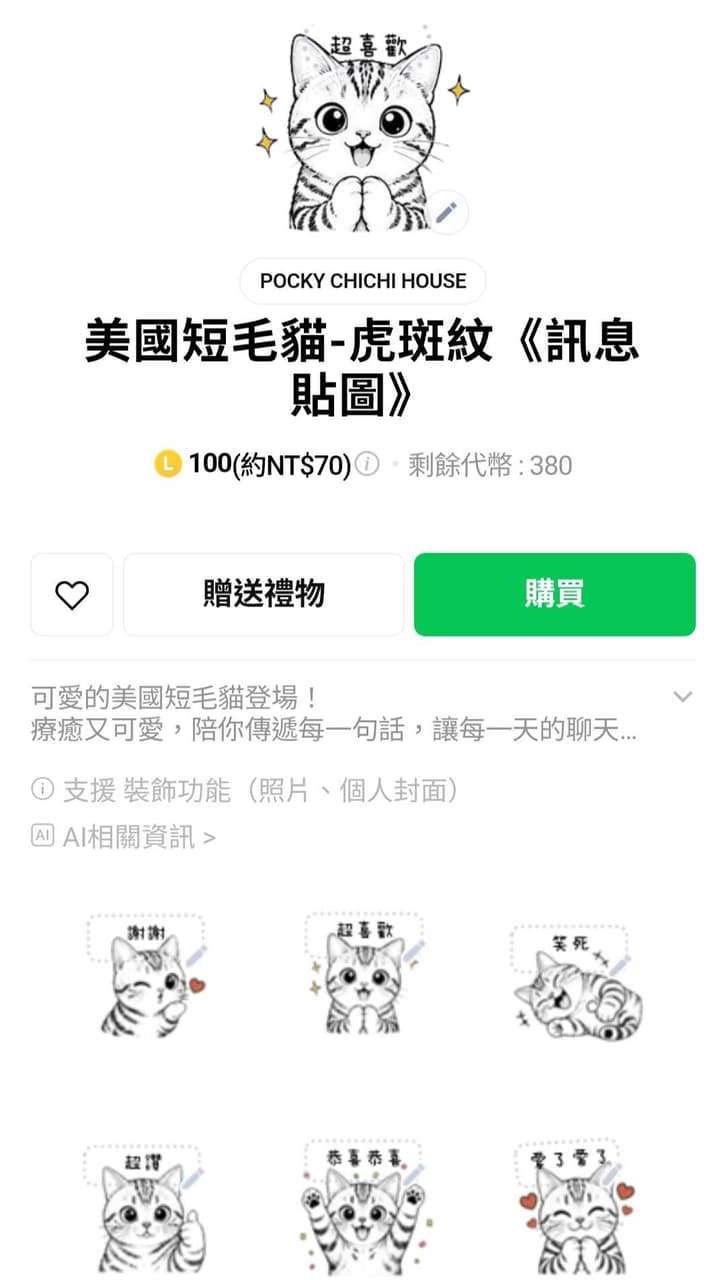This screenshot has width=726, height=1280.
Task: Tap the info icon beside the NT$70 price
Action: click(x=368, y=465)
